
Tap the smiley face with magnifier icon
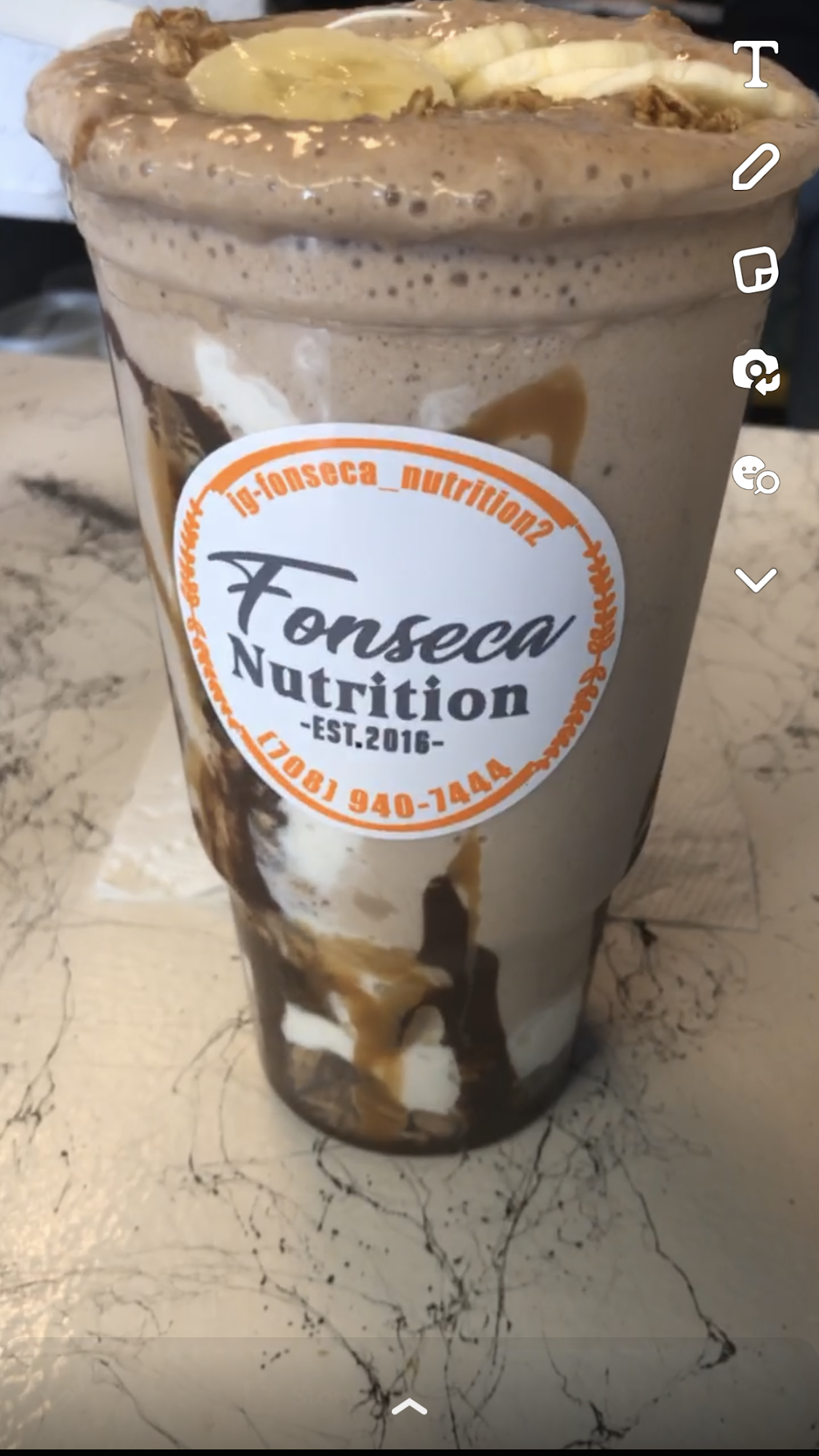(x=755, y=475)
